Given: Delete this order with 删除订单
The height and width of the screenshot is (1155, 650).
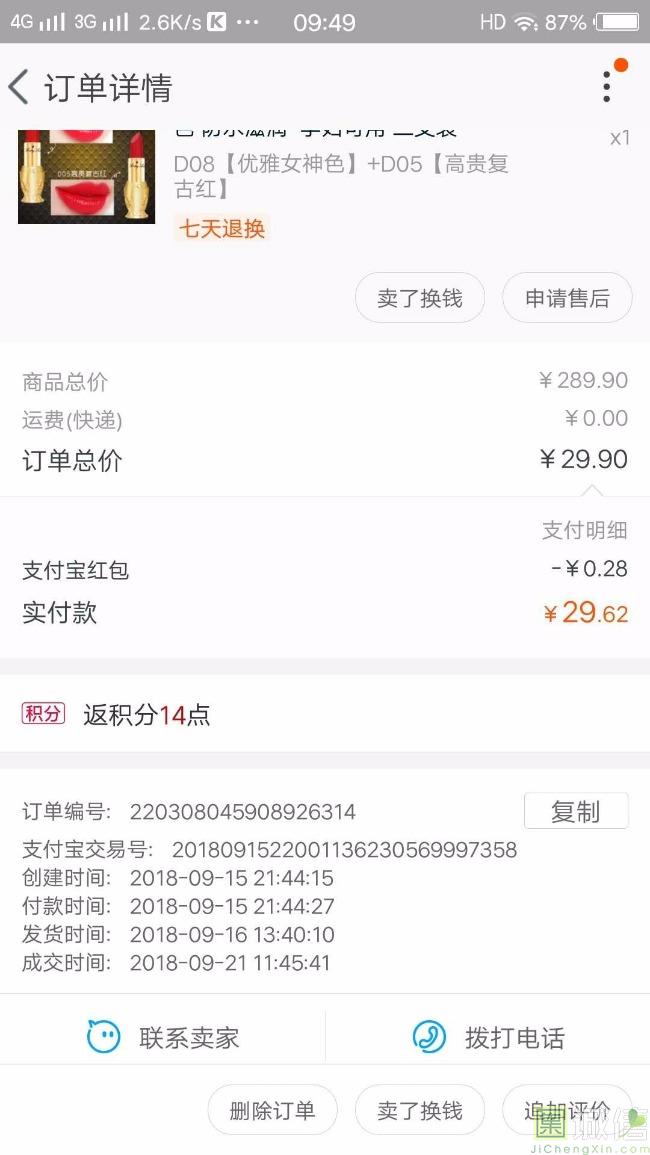Looking at the screenshot, I should click(272, 1109).
